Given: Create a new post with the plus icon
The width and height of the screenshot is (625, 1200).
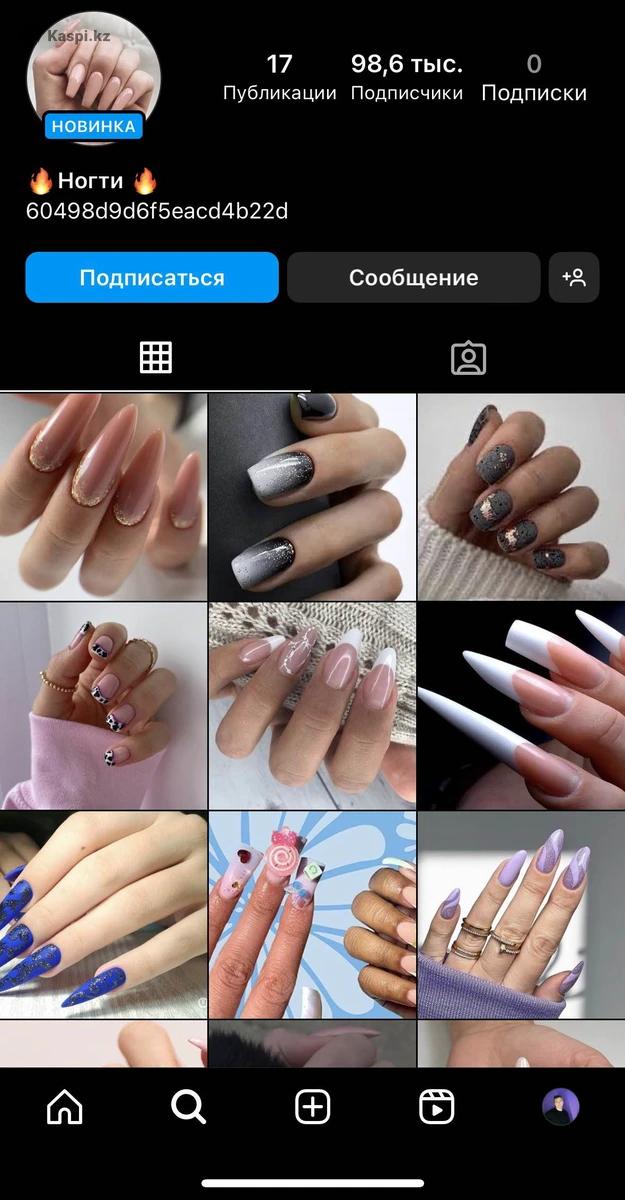Looking at the screenshot, I should click(x=312, y=1107).
